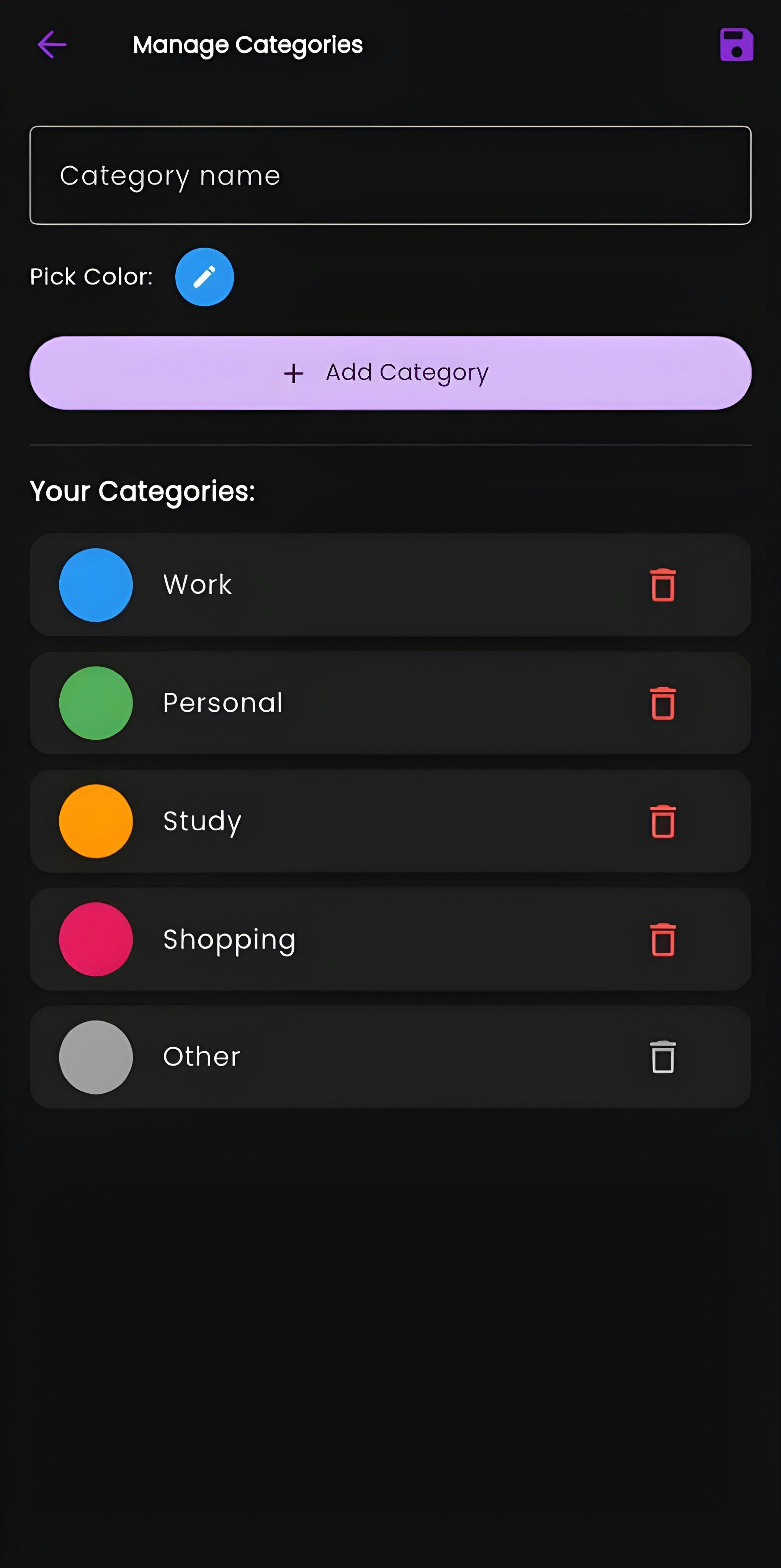Focus the Category name input field
This screenshot has width=781, height=1568.
[390, 175]
